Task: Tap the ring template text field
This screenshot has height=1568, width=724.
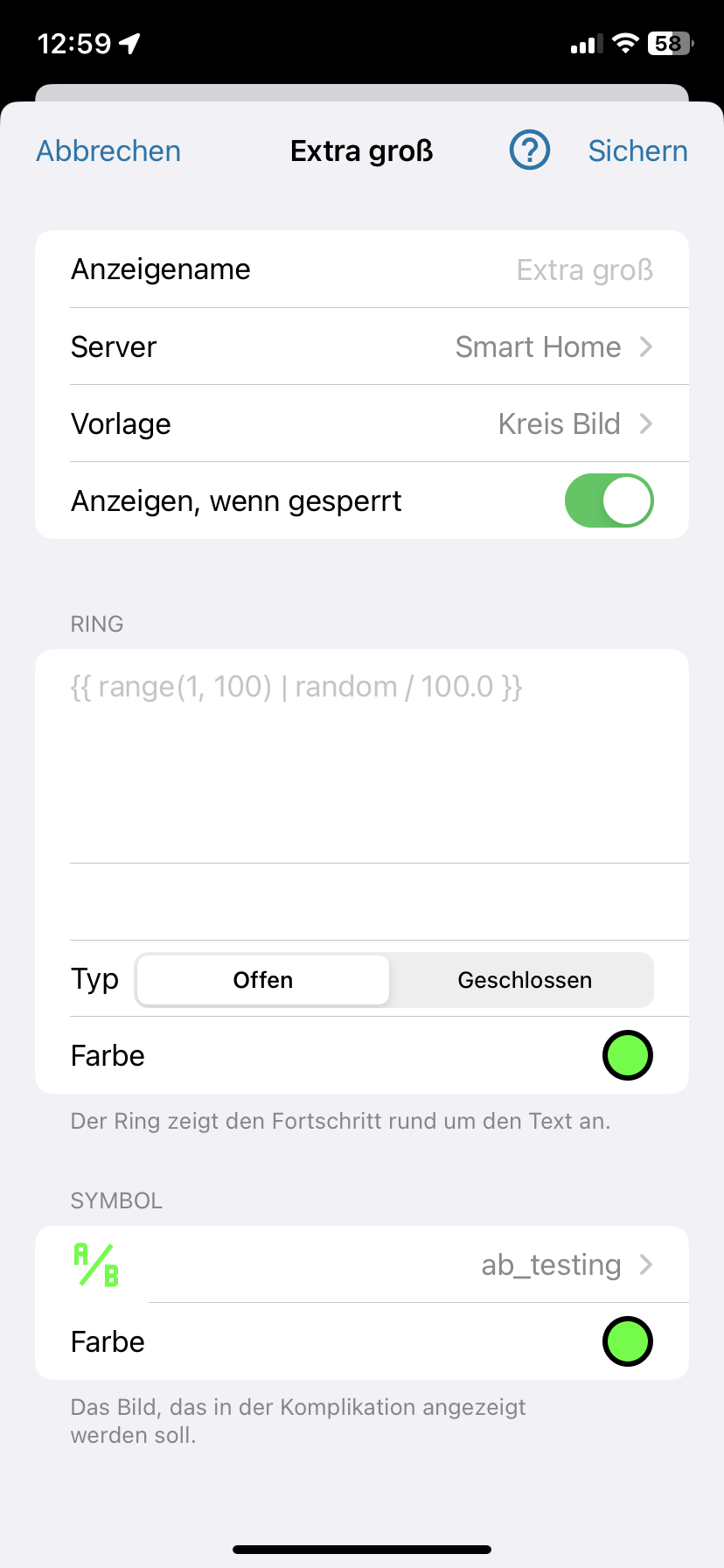Action: (x=362, y=756)
